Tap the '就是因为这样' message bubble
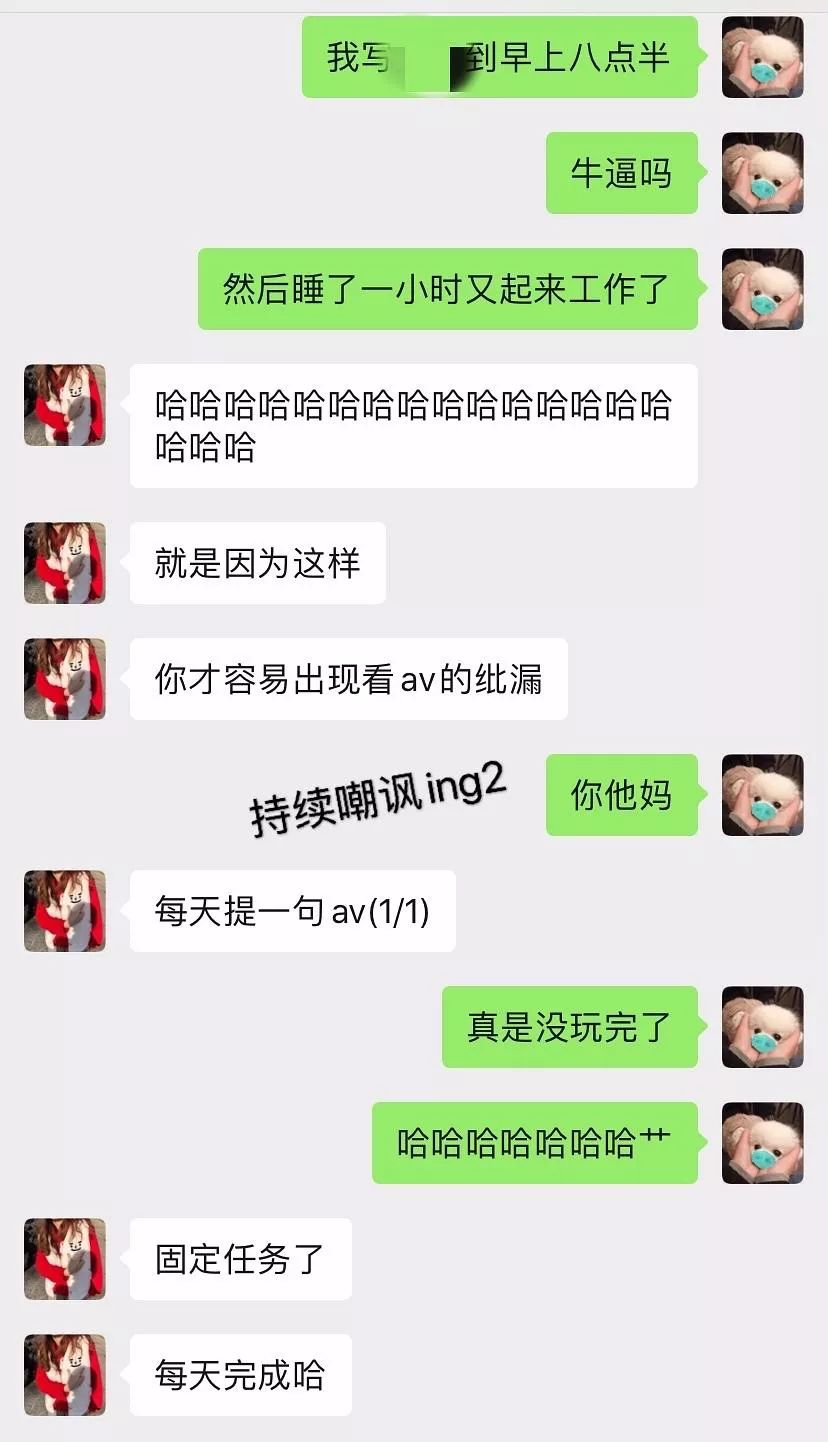 click(257, 563)
